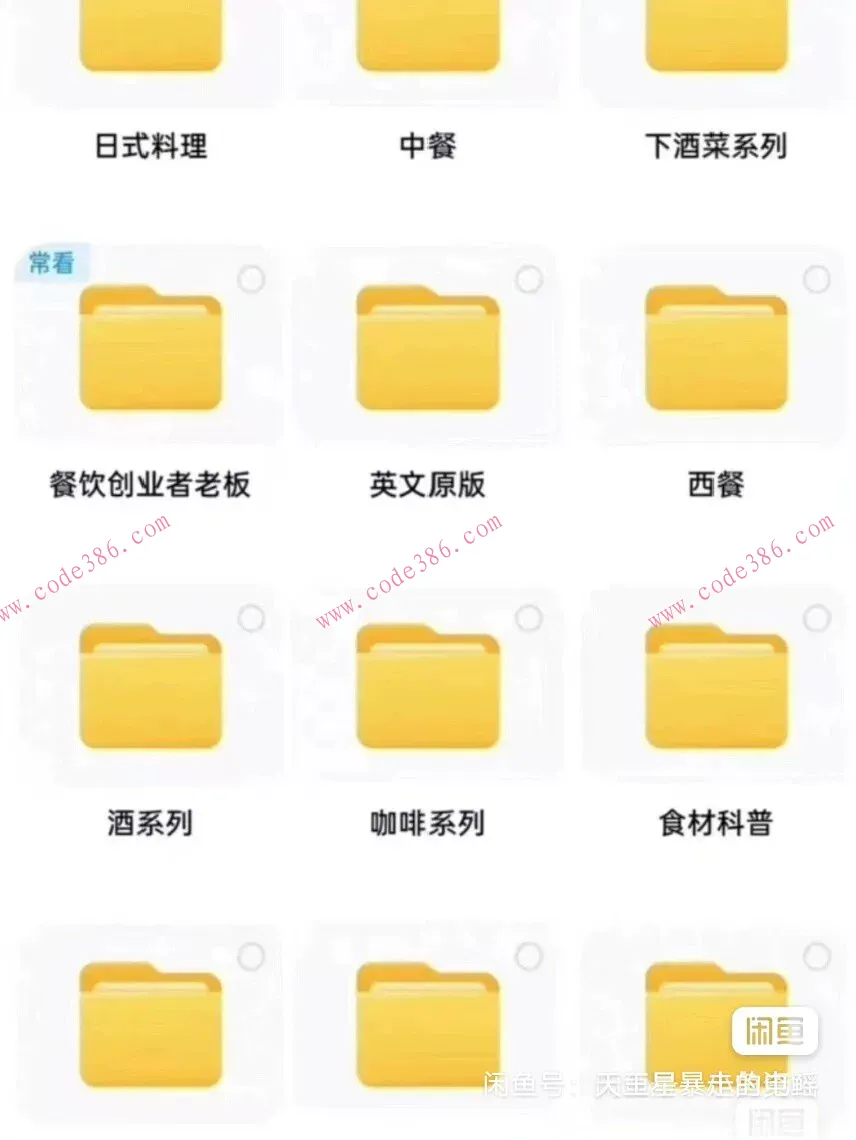Select the 日式料理 folder name label
Viewport: 856px width, 1140px height.
coord(149,147)
